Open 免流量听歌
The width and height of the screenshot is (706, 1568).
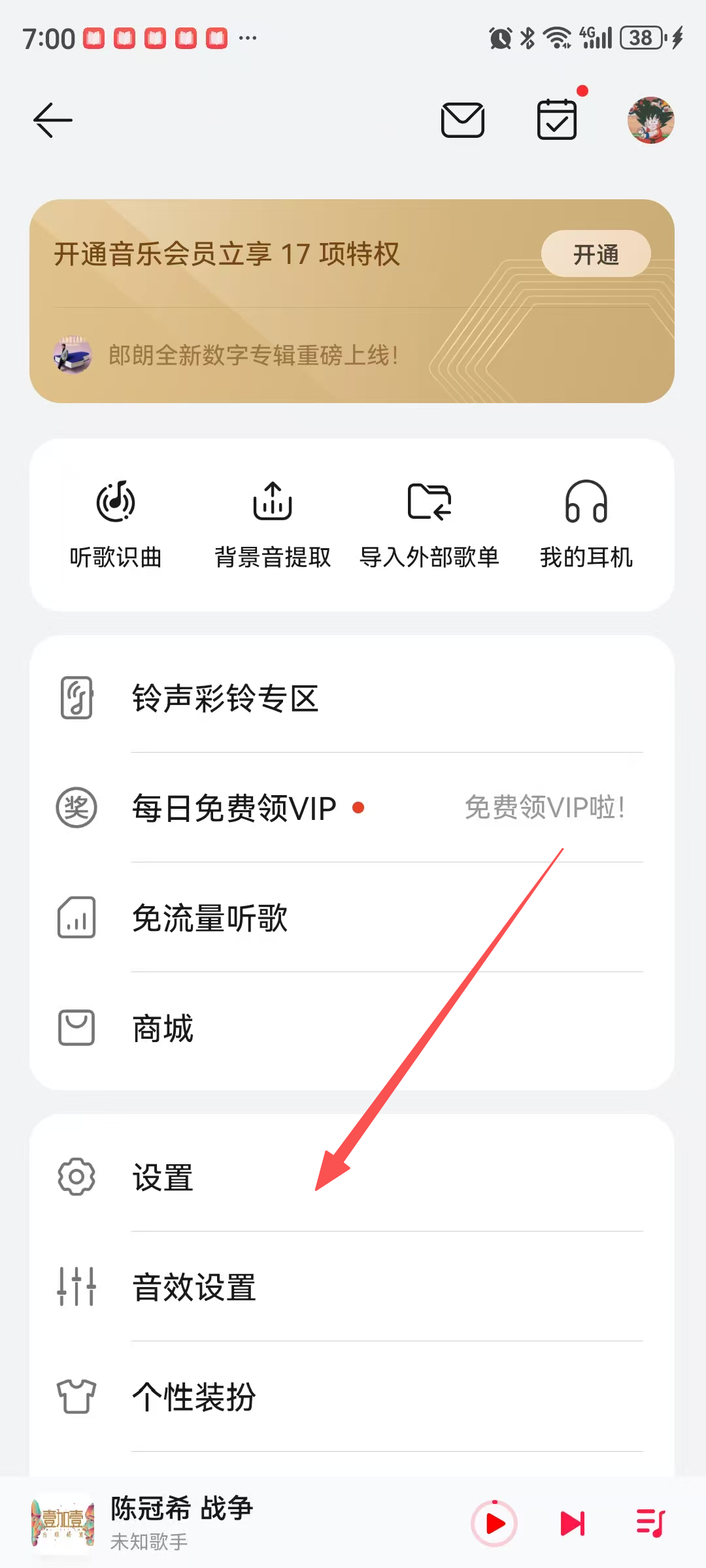pyautogui.click(x=353, y=917)
